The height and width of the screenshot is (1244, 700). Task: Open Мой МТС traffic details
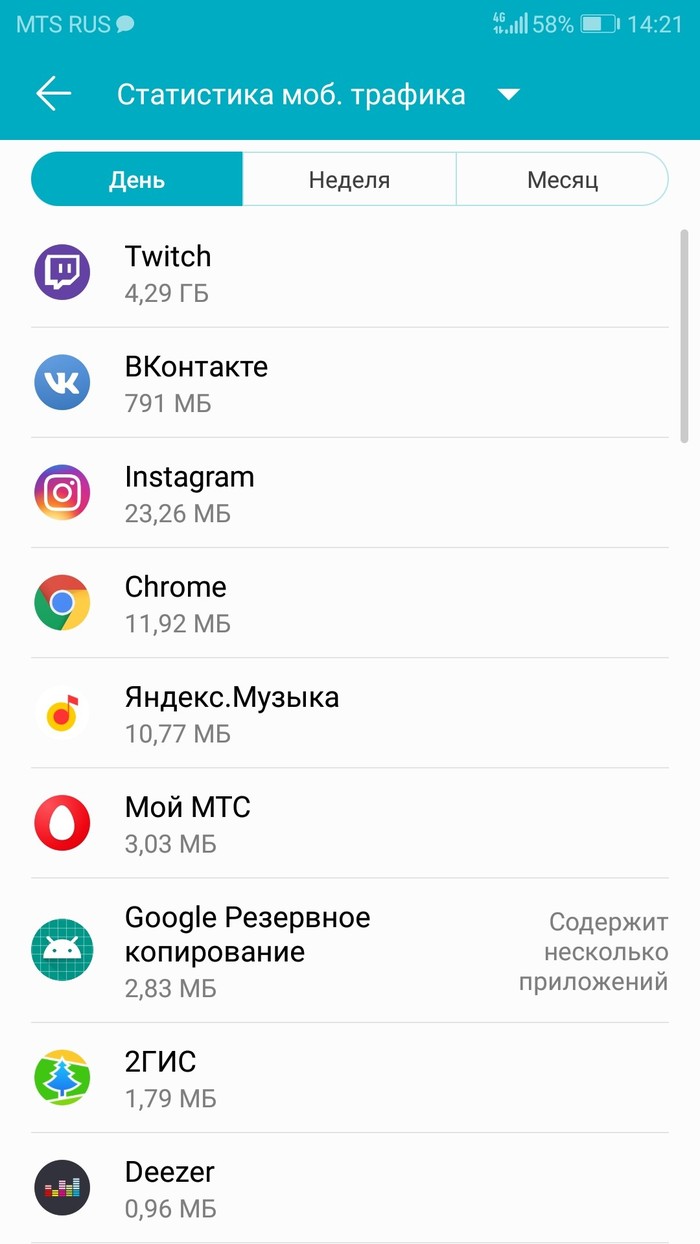click(350, 823)
